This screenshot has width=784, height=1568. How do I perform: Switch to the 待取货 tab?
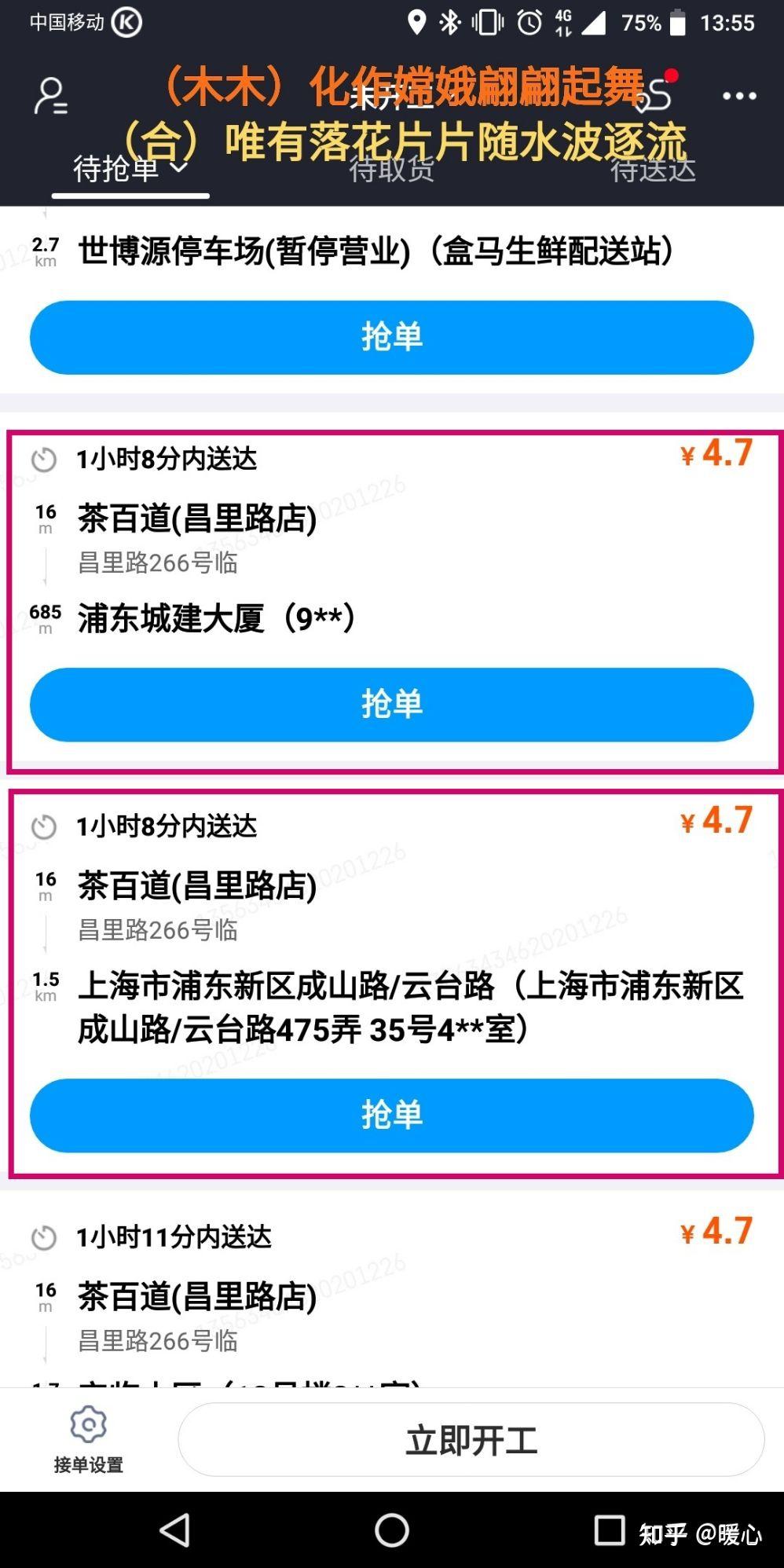tap(391, 169)
